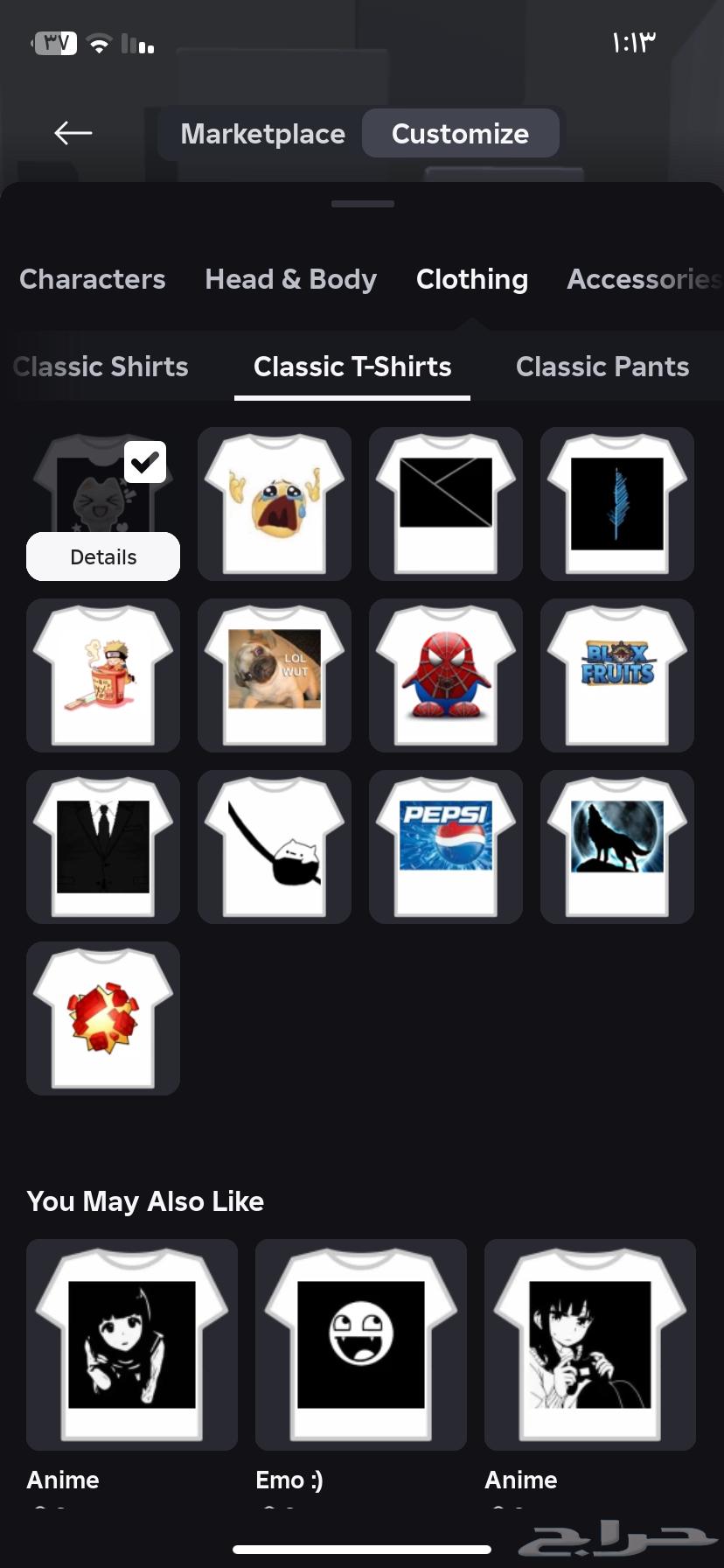Select the Naruto ramen cup t-shirt

tap(103, 675)
